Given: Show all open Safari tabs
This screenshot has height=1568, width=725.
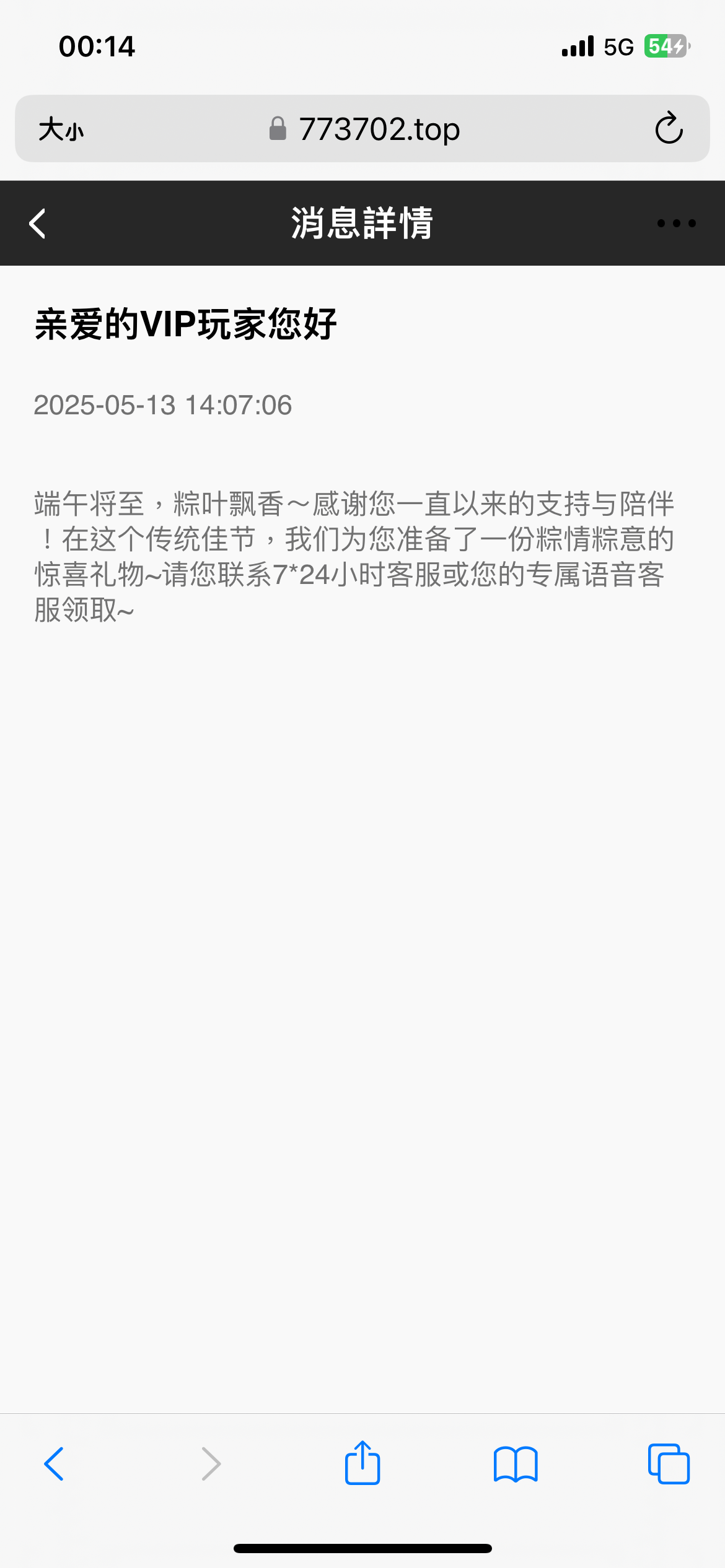Looking at the screenshot, I should click(669, 1464).
